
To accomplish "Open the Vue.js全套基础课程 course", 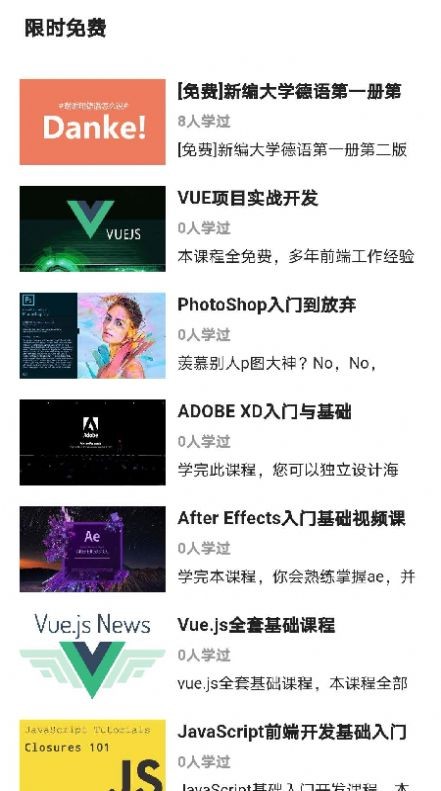I will pyautogui.click(x=220, y=656).
